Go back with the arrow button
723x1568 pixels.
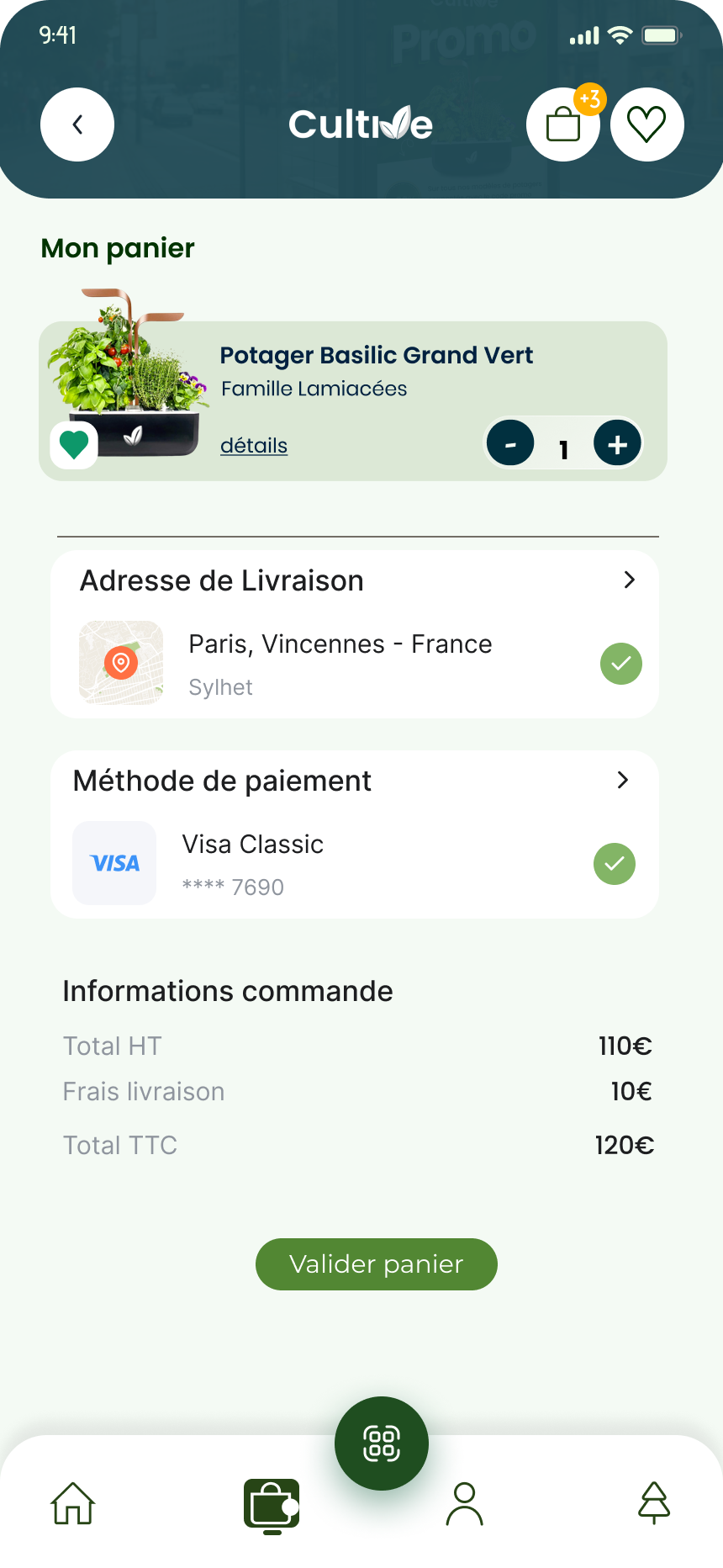77,124
